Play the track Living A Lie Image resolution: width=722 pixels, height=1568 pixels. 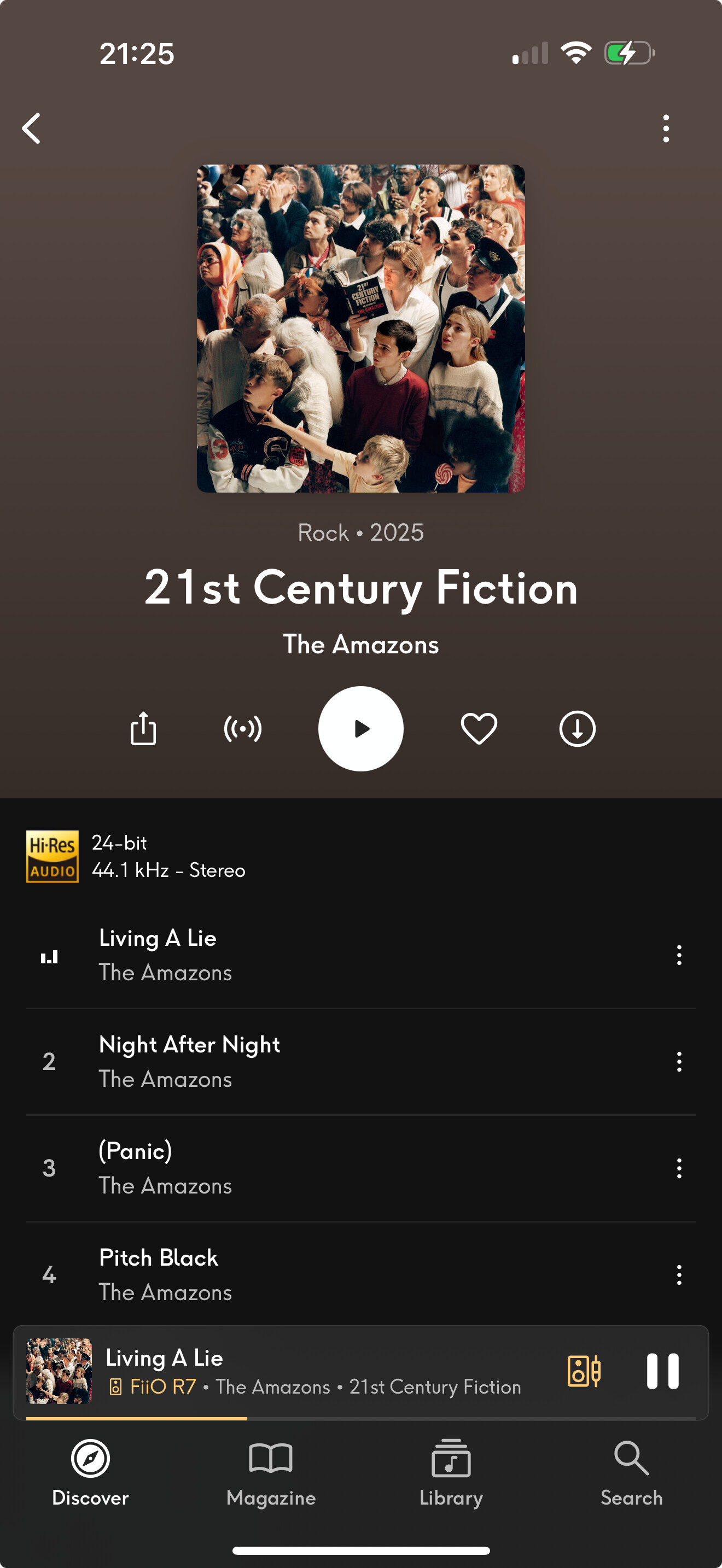coord(243,955)
